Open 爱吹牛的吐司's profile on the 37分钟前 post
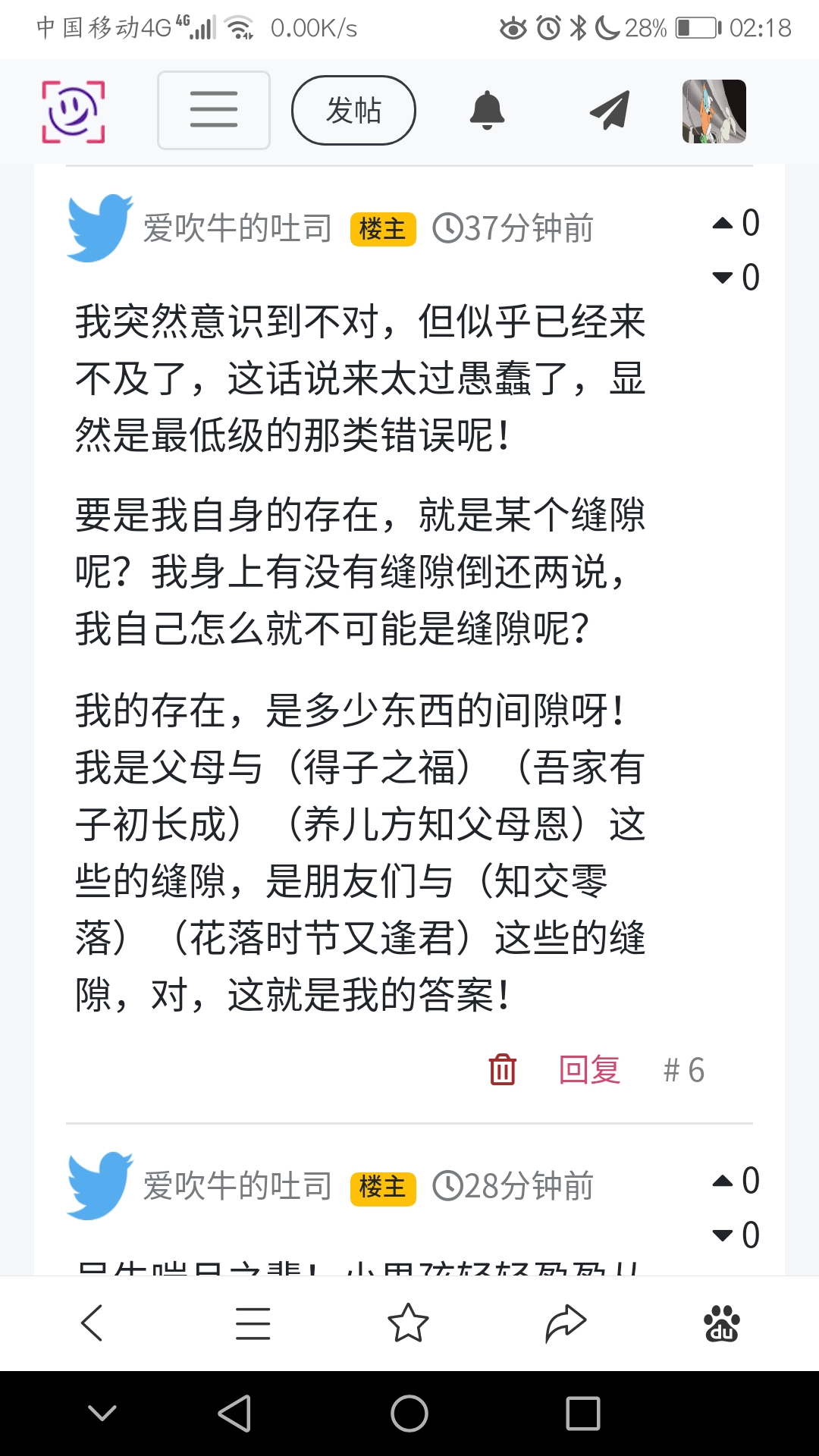This screenshot has width=819, height=1456. [237, 228]
